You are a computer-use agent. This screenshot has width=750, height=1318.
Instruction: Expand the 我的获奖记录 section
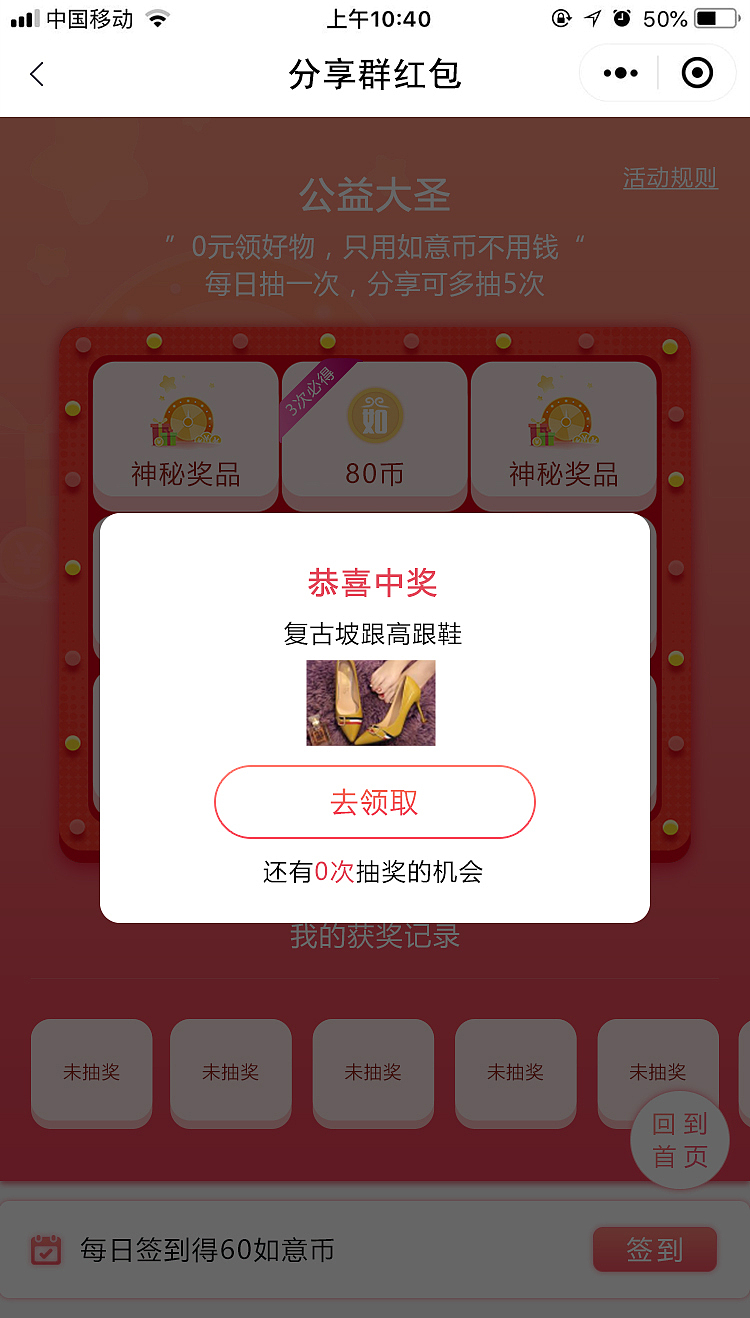(x=375, y=936)
